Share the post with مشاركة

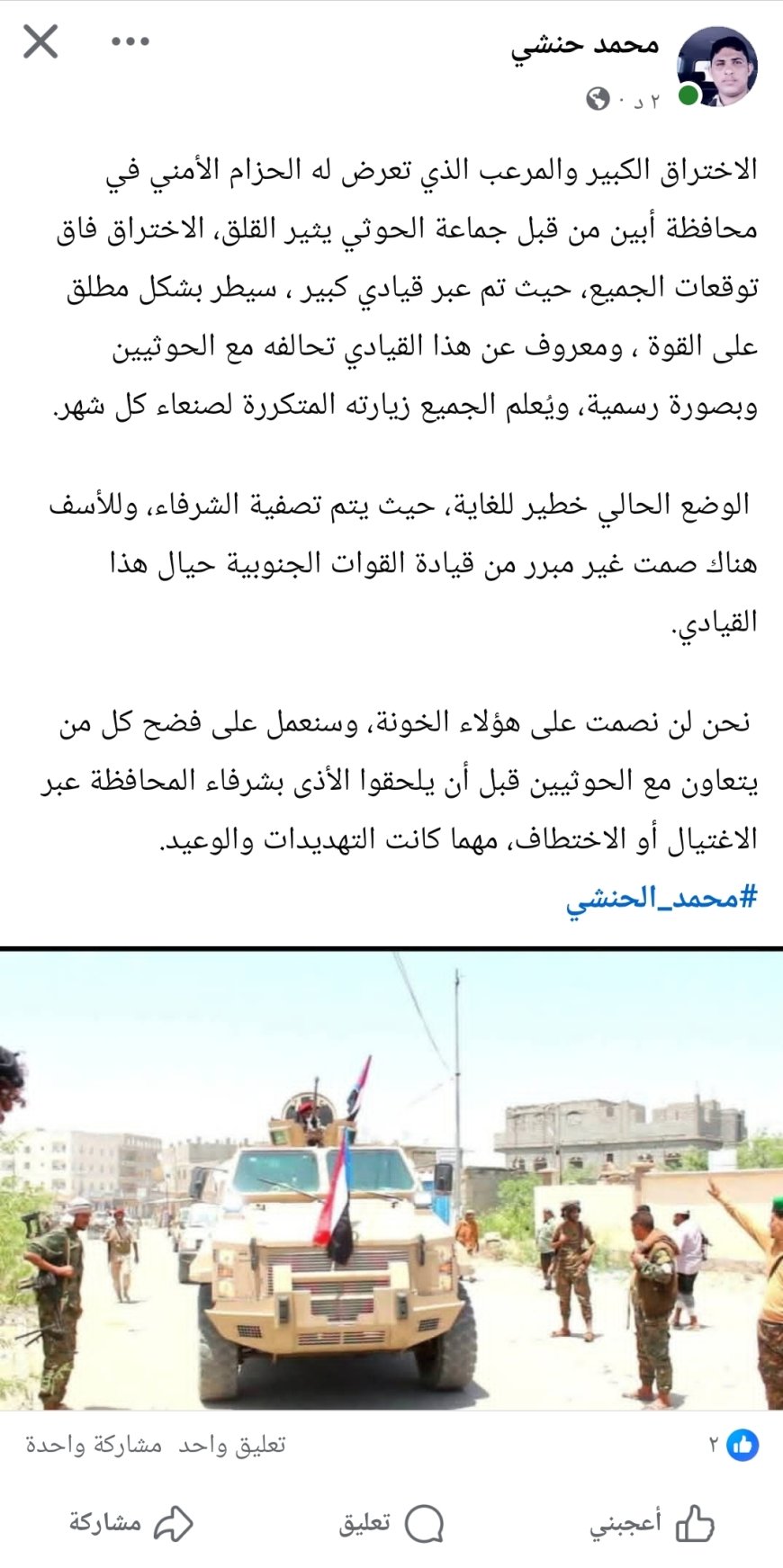pos(130,1523)
